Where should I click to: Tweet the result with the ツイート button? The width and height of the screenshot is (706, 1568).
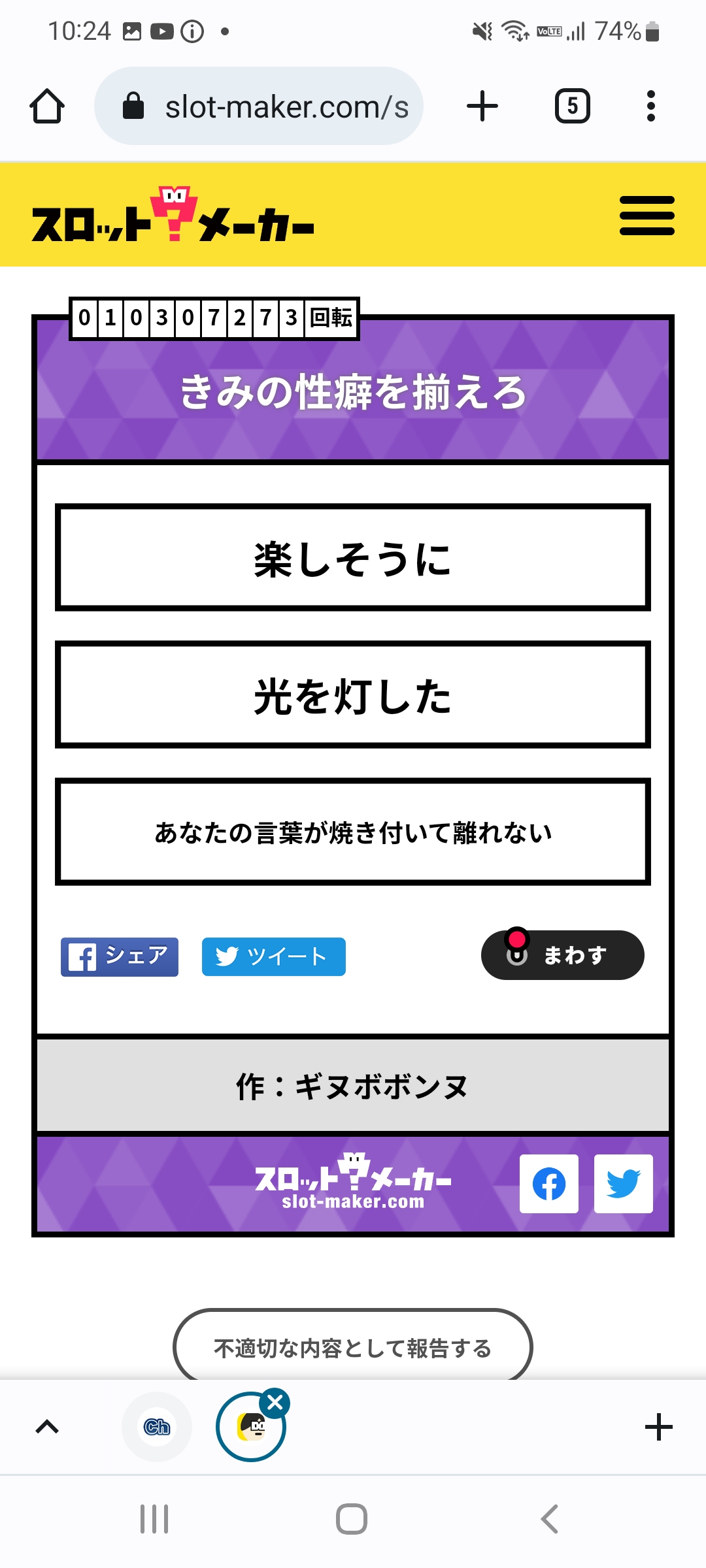(273, 956)
